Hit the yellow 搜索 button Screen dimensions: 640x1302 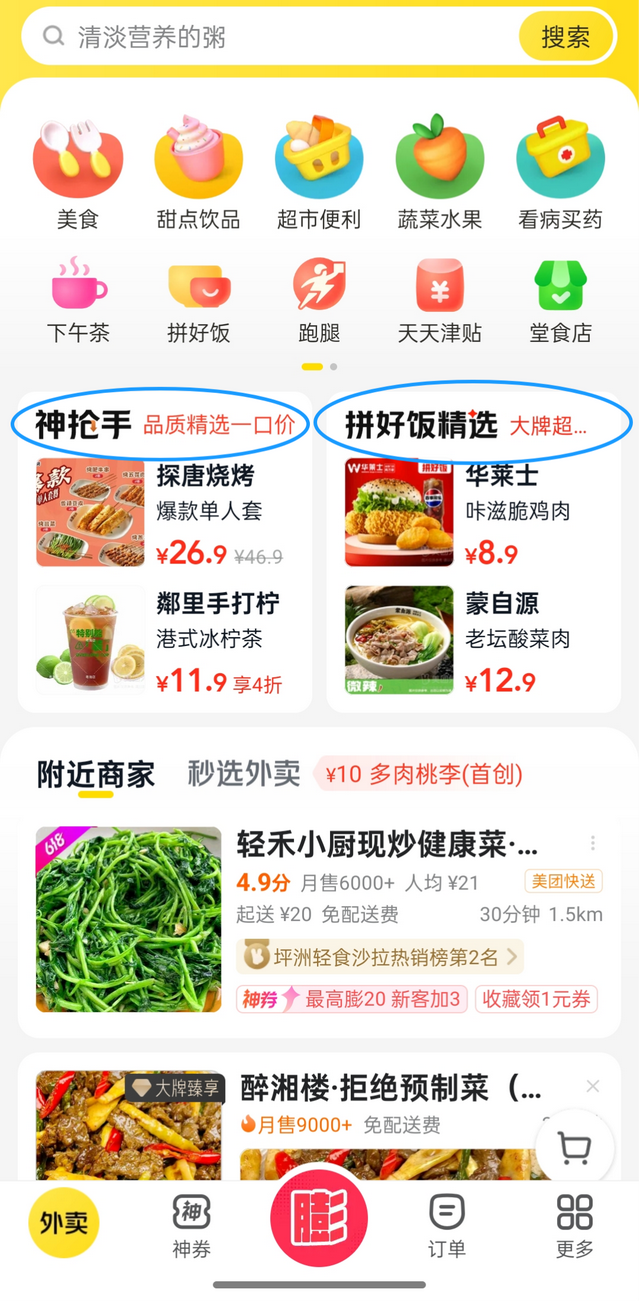point(565,38)
